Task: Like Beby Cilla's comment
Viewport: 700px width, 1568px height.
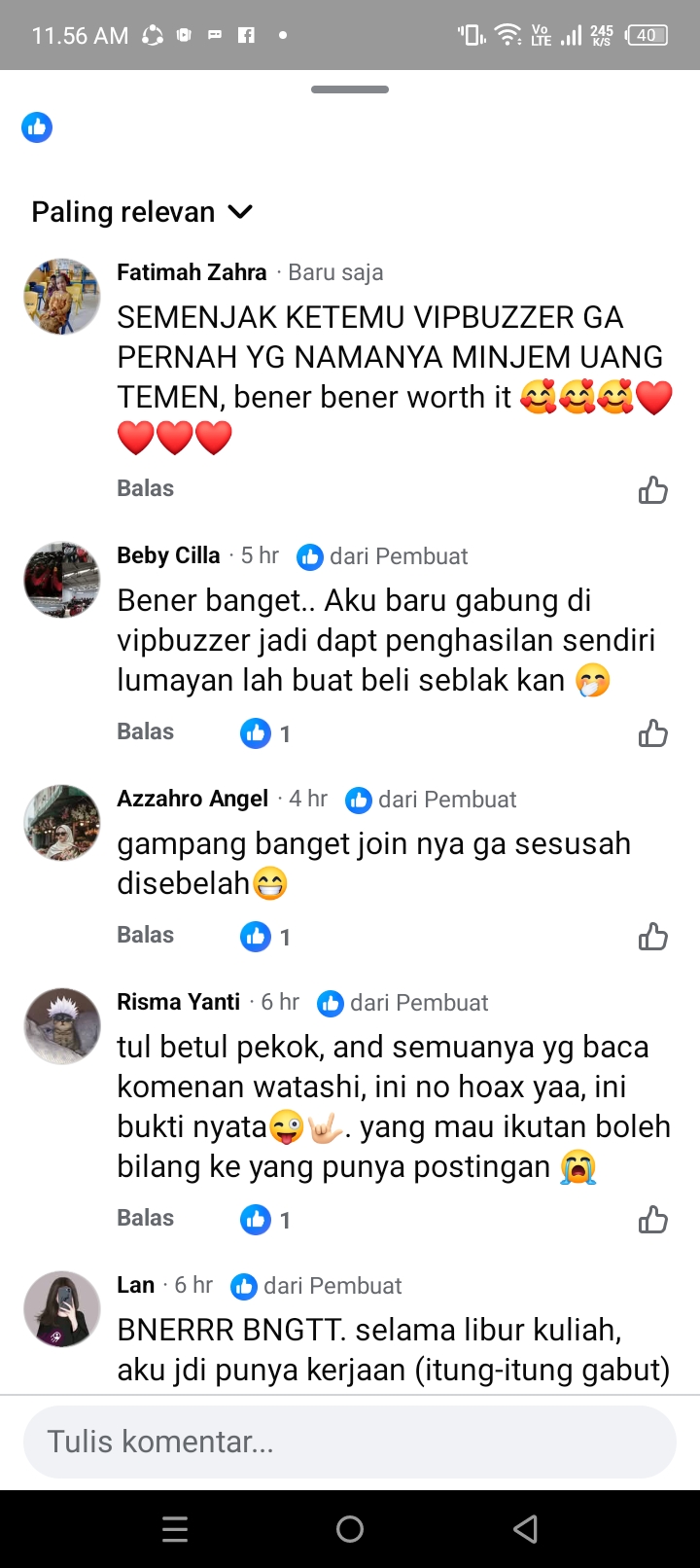Action: (x=652, y=732)
